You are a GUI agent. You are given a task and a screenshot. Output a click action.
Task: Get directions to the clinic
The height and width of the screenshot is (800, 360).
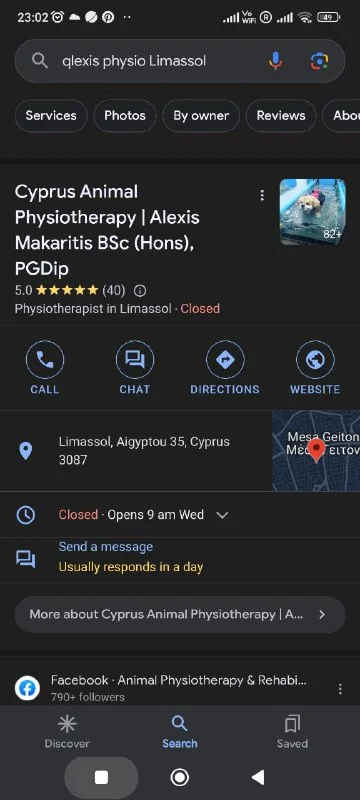coord(225,368)
